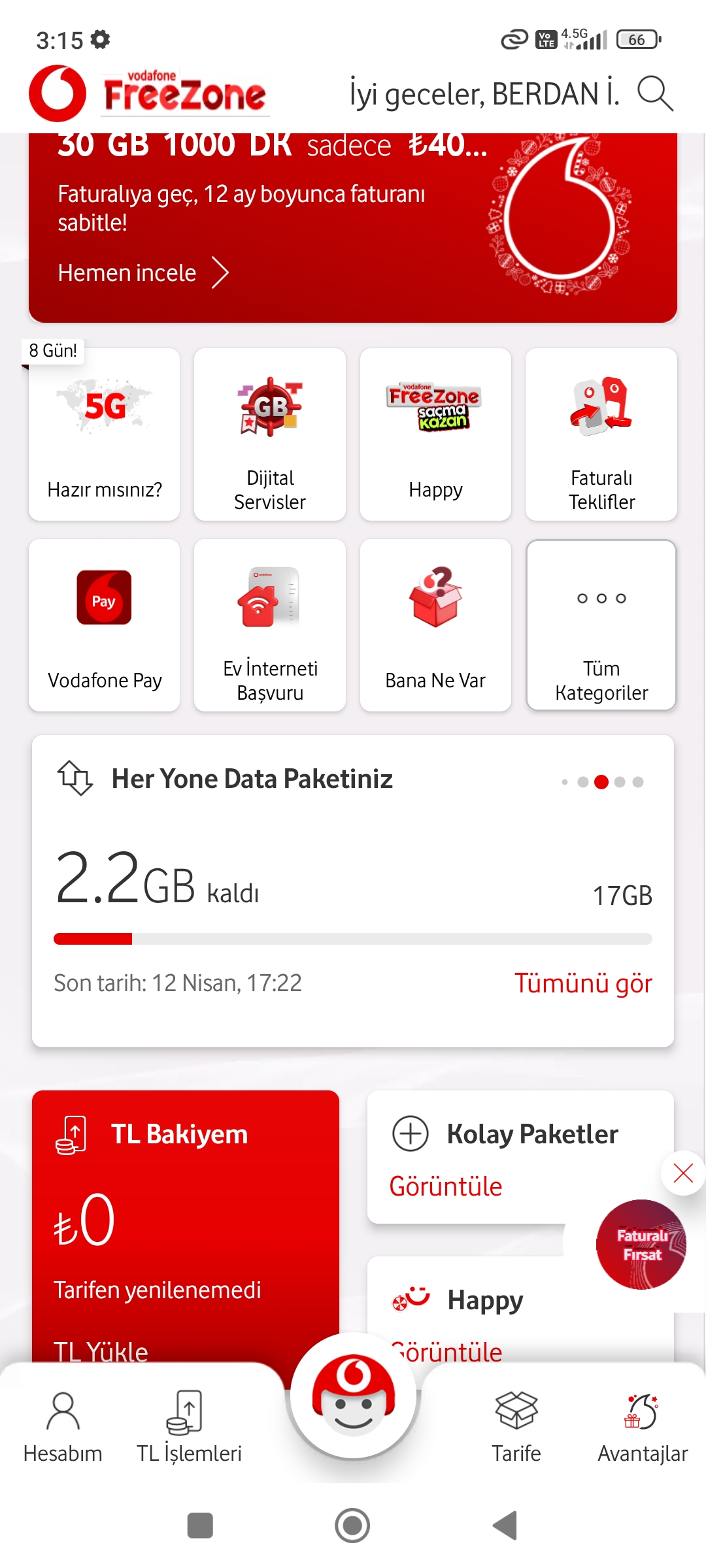Open the search magnifier icon
Viewport: 706px width, 1568px height.
tap(655, 94)
